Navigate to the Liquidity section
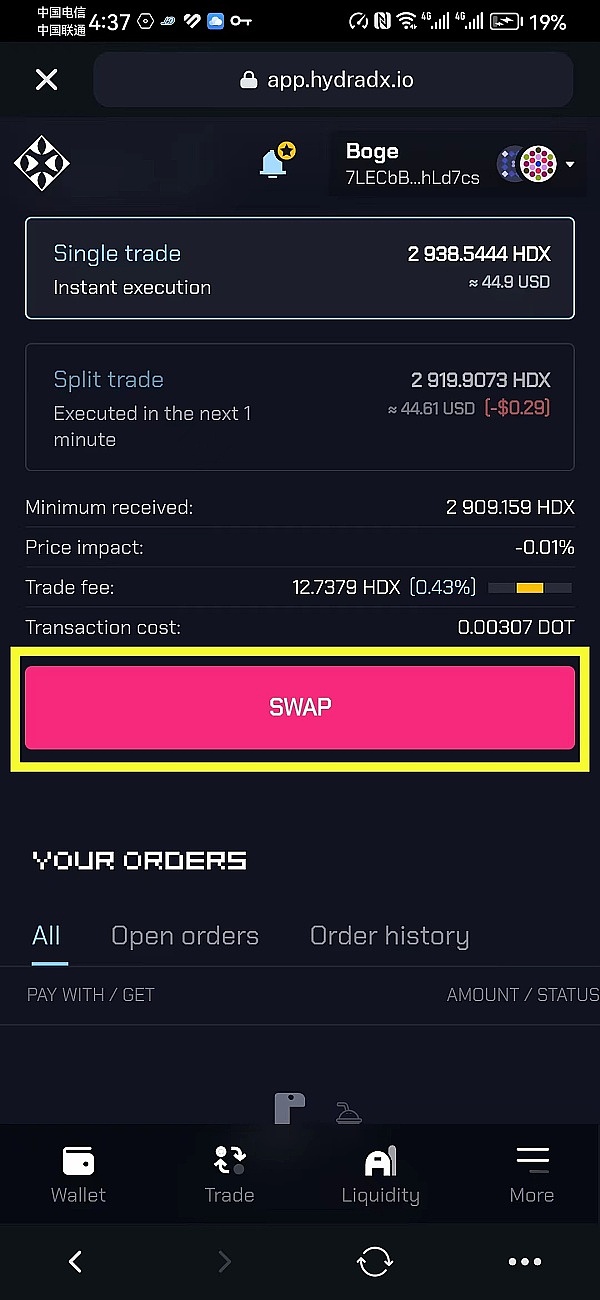Screen dimensions: 600x1300 point(380,1174)
